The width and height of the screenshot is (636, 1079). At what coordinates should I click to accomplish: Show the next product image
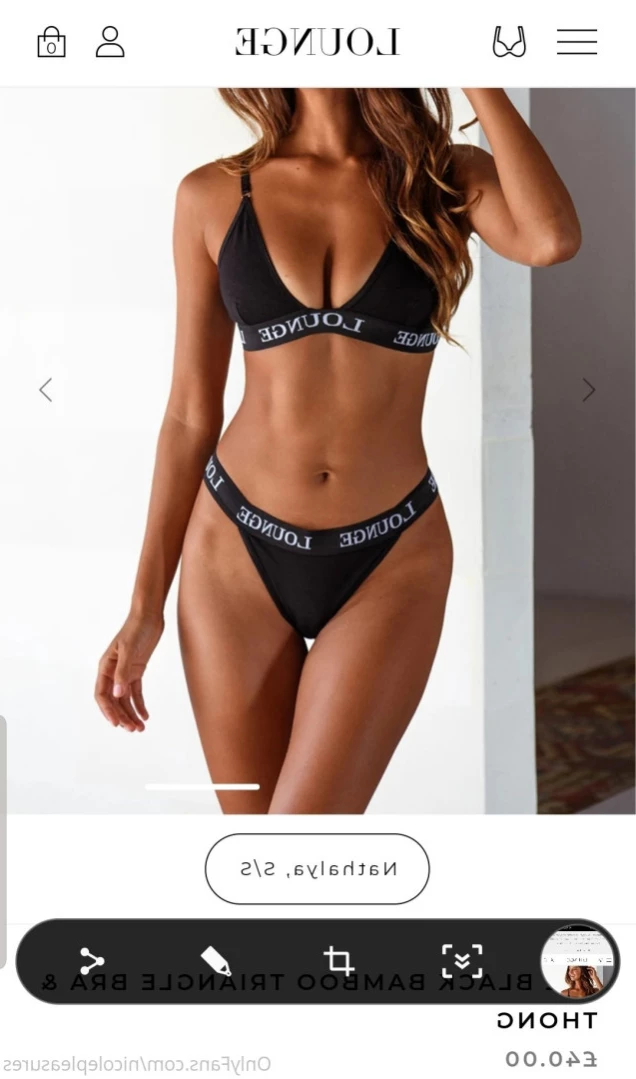tap(589, 390)
